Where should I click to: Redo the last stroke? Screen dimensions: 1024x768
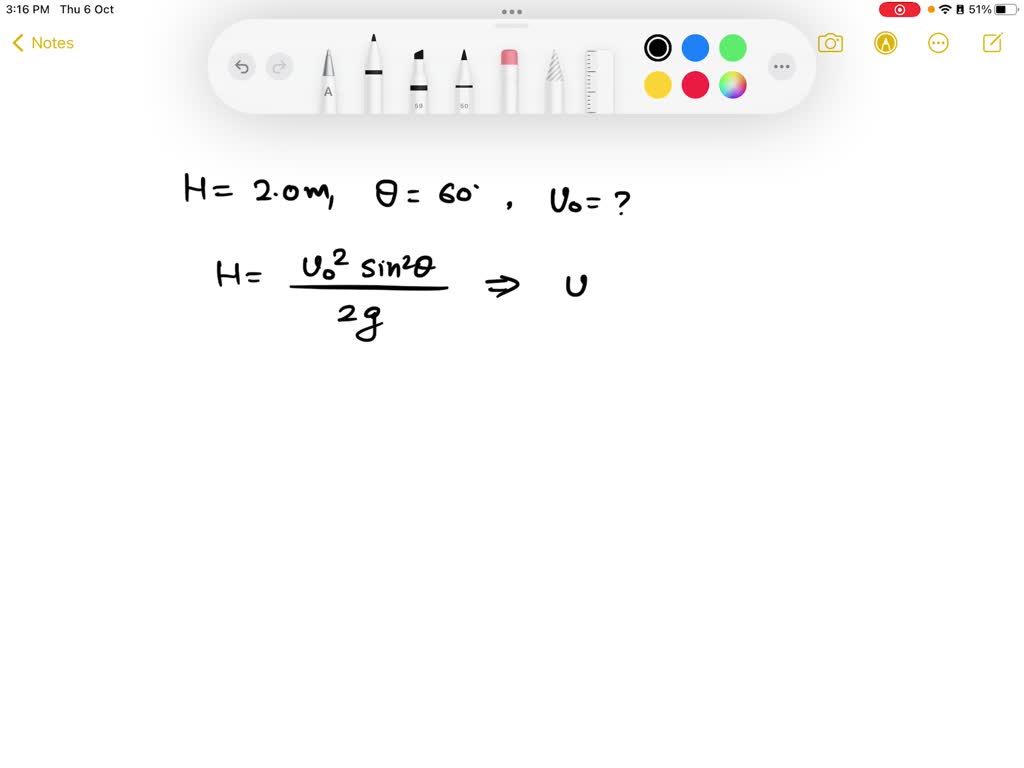280,67
